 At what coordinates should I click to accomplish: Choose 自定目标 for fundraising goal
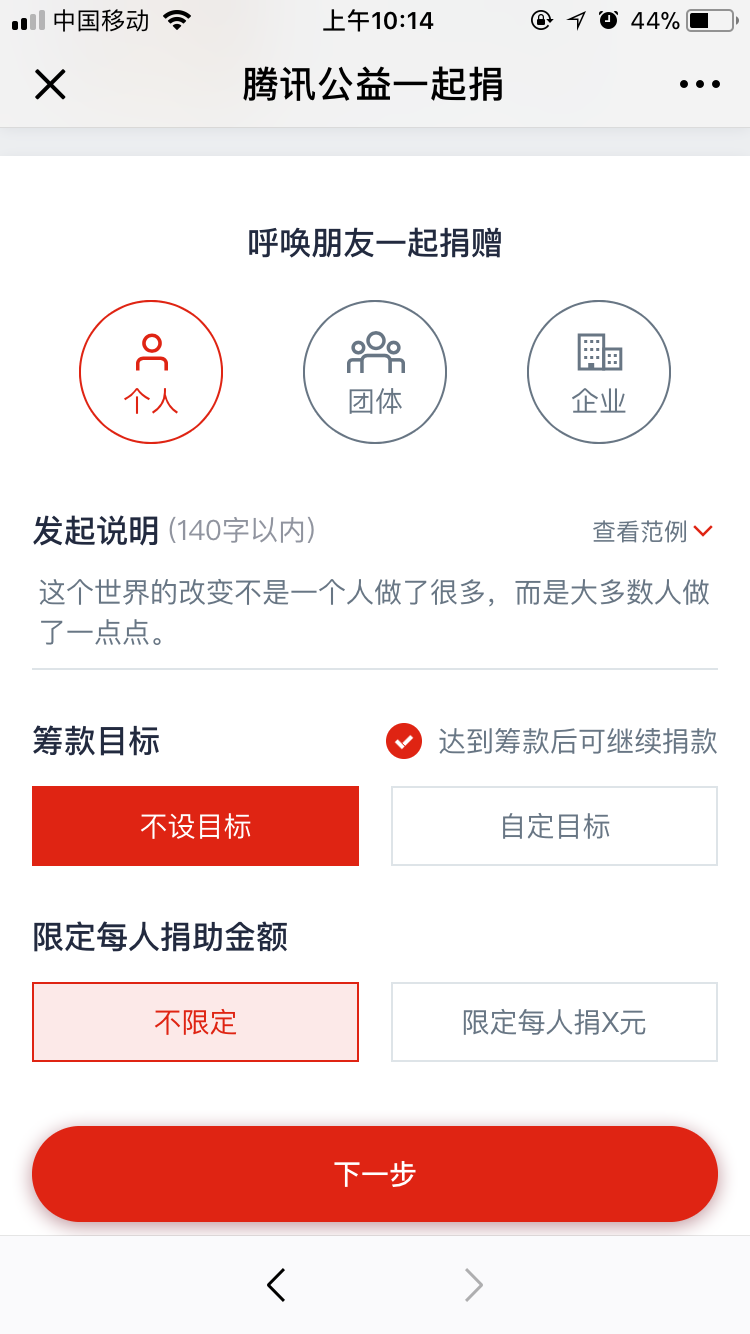coord(555,826)
